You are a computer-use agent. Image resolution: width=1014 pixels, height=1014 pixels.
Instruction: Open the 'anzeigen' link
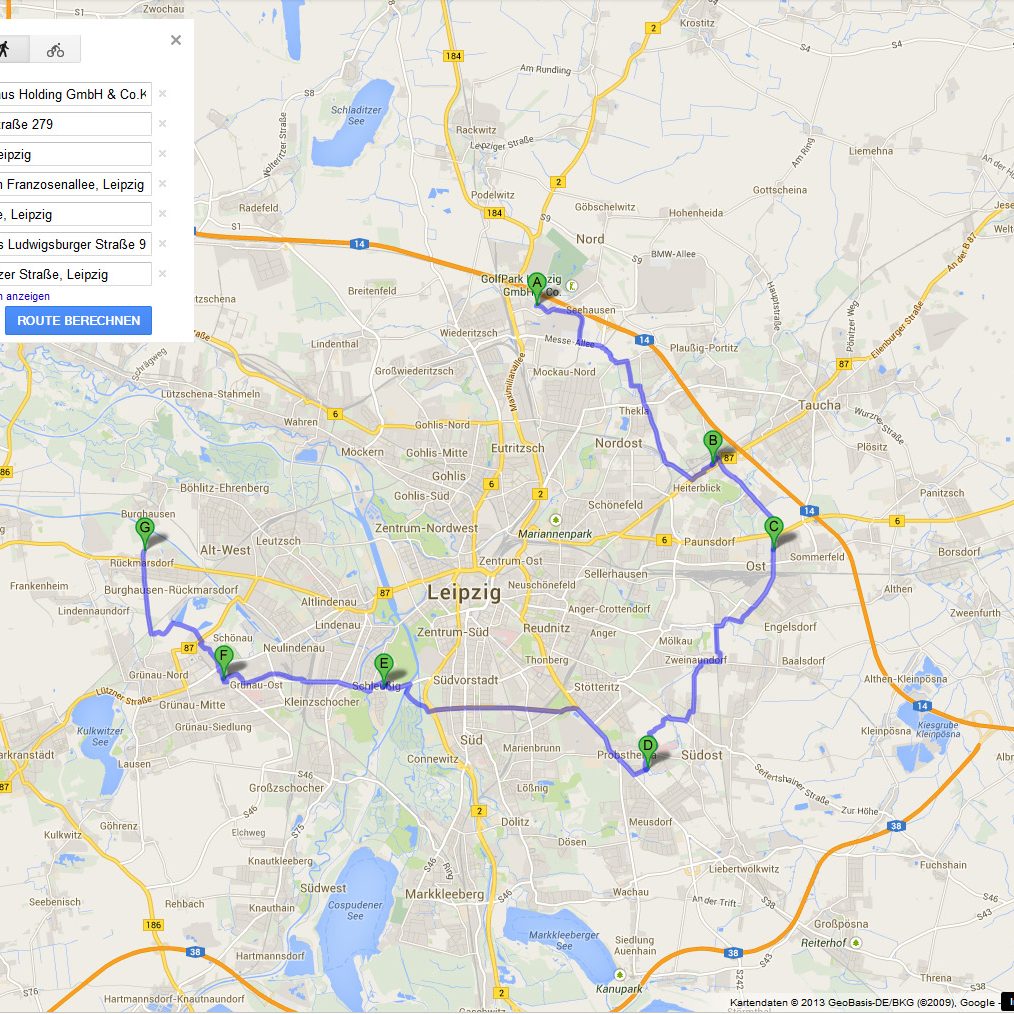28,296
